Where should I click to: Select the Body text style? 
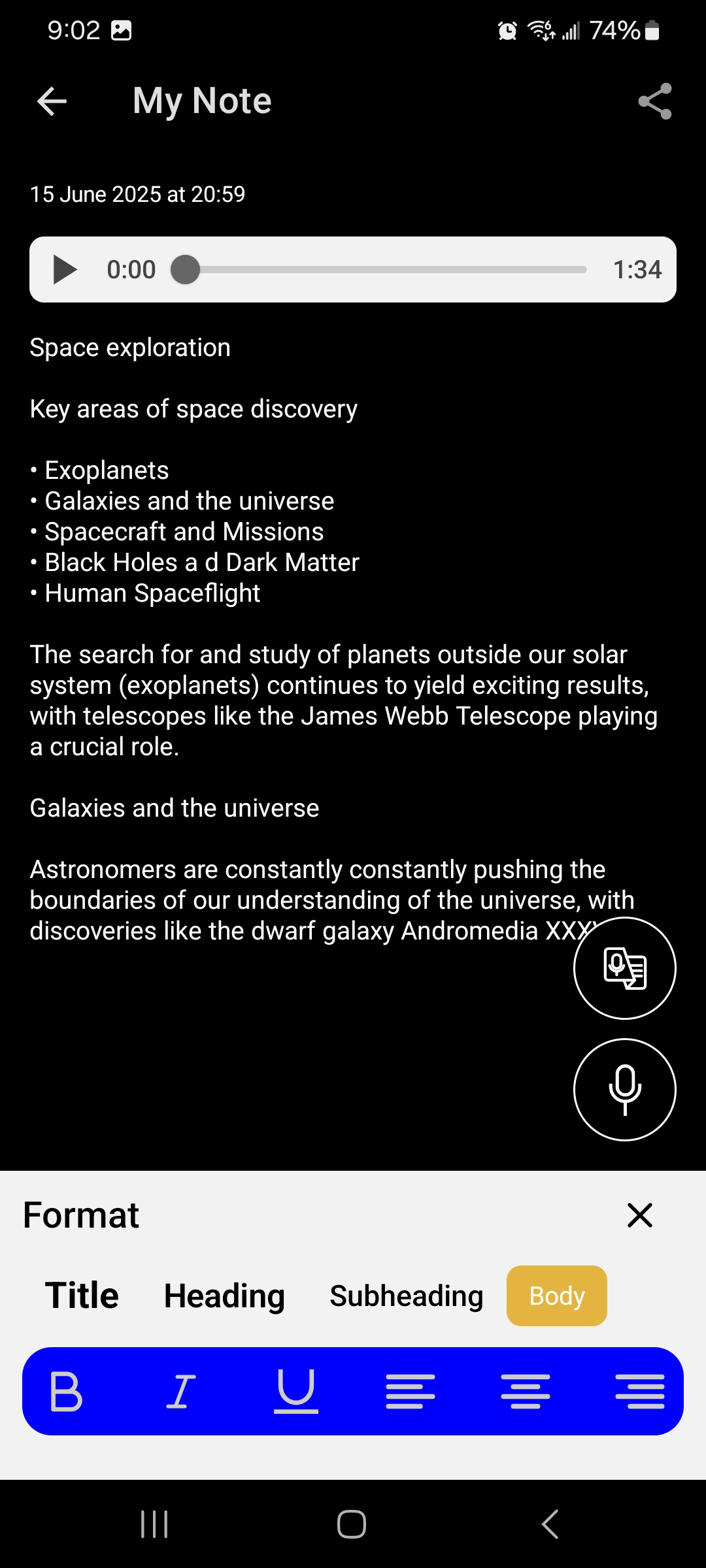556,1296
